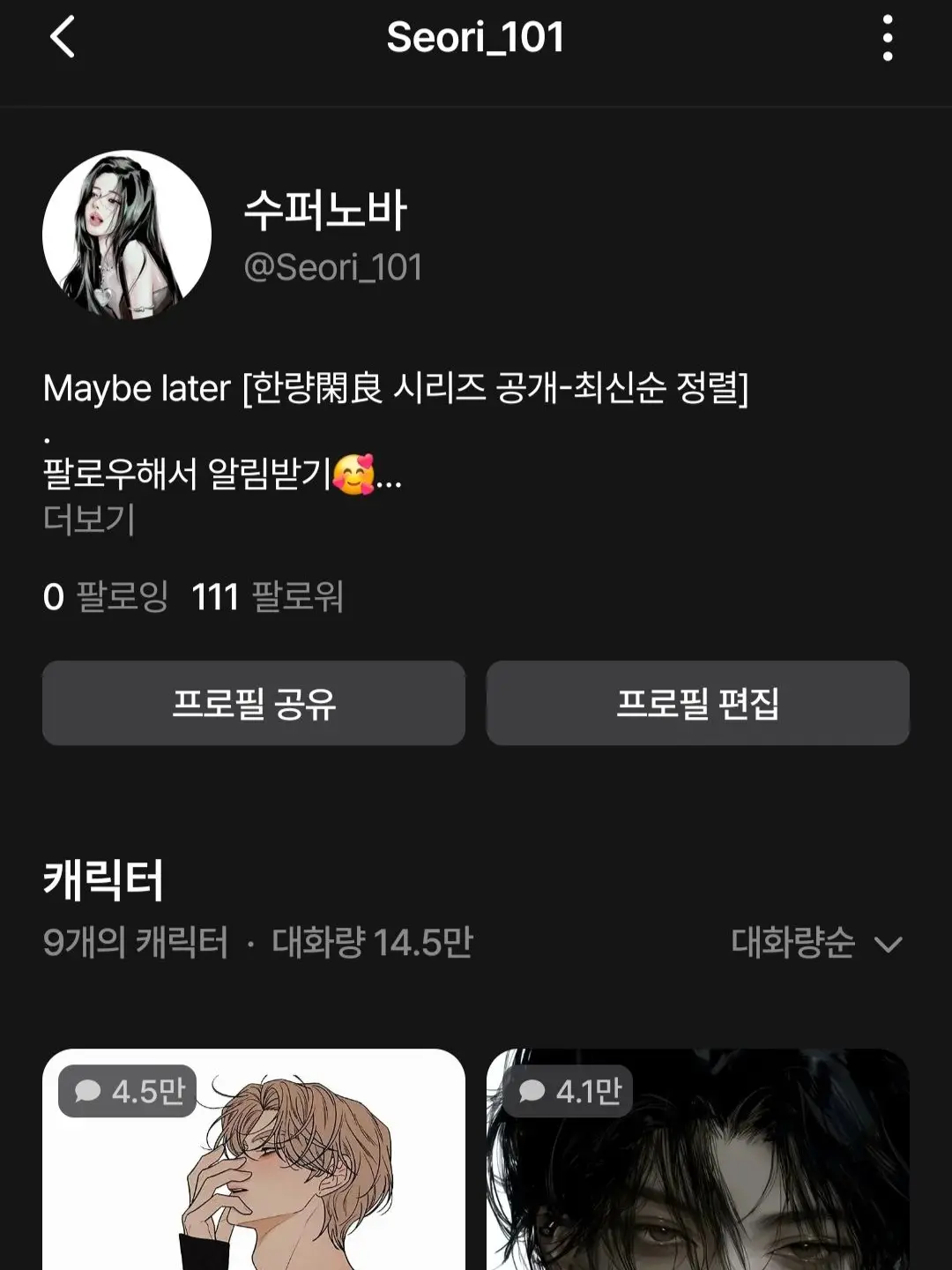
Task: Tap the 프로필 공유 button
Action: point(255,703)
